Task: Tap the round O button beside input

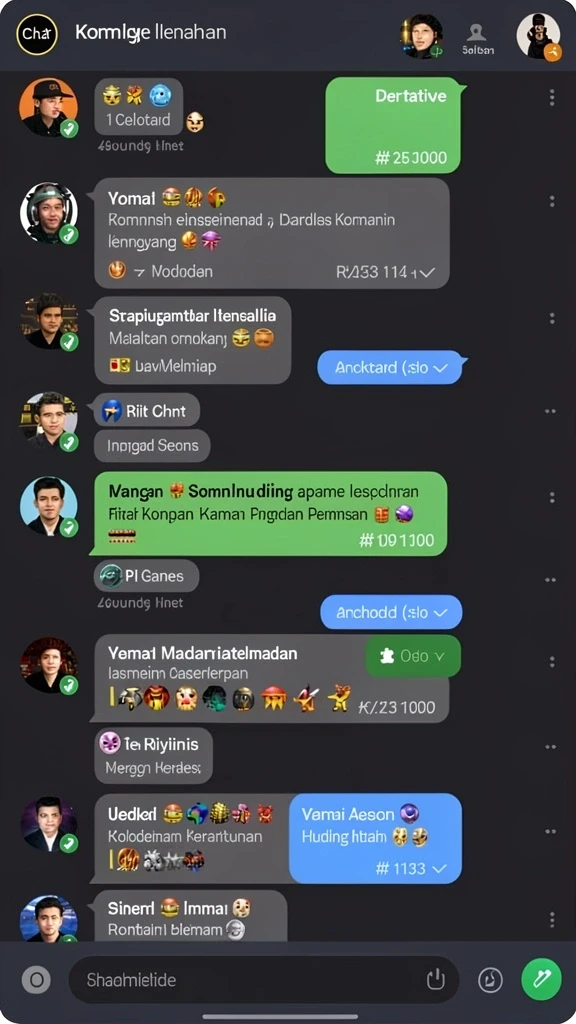Action: 37,980
